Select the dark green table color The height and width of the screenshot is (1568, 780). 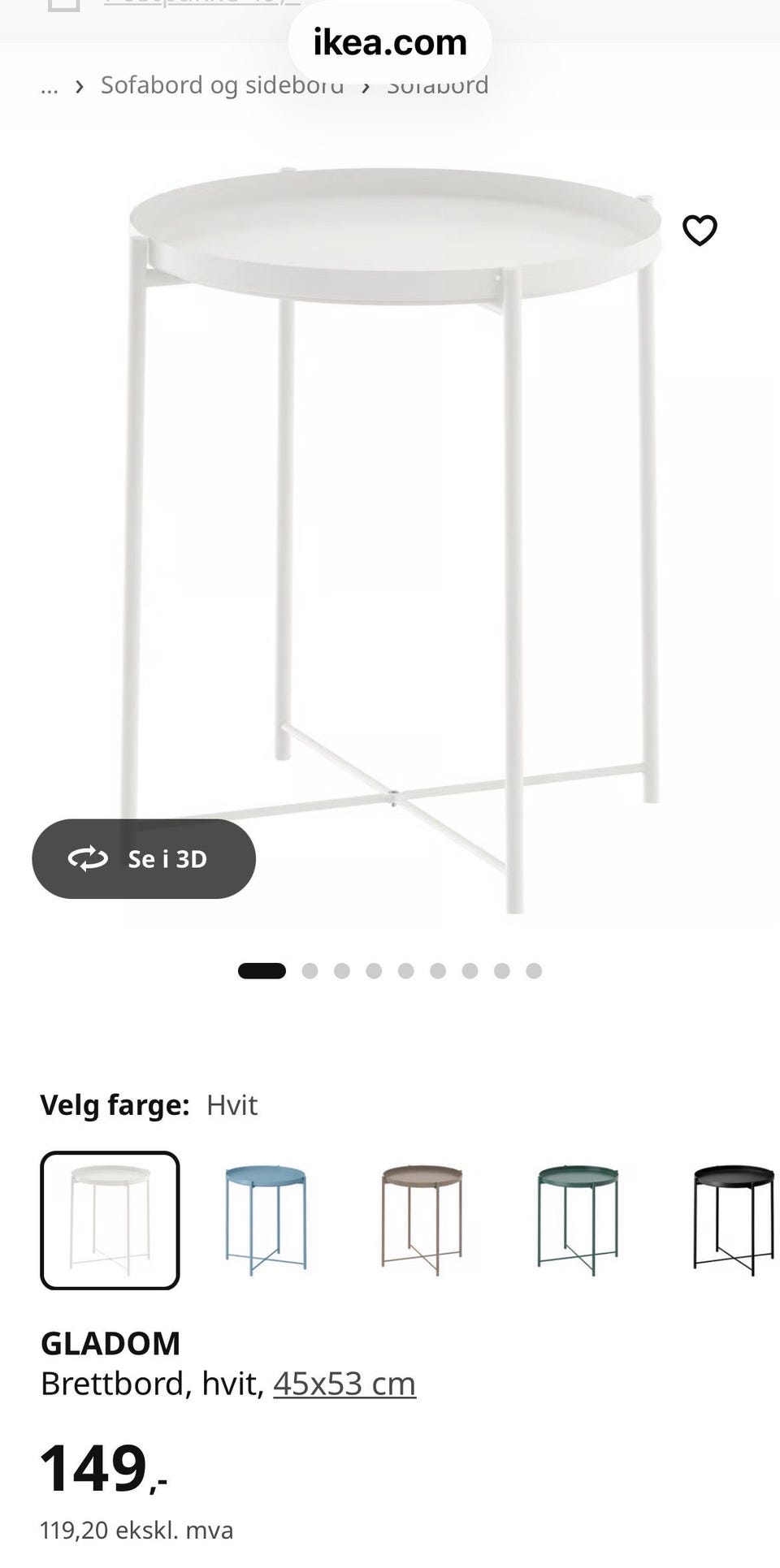click(578, 1220)
